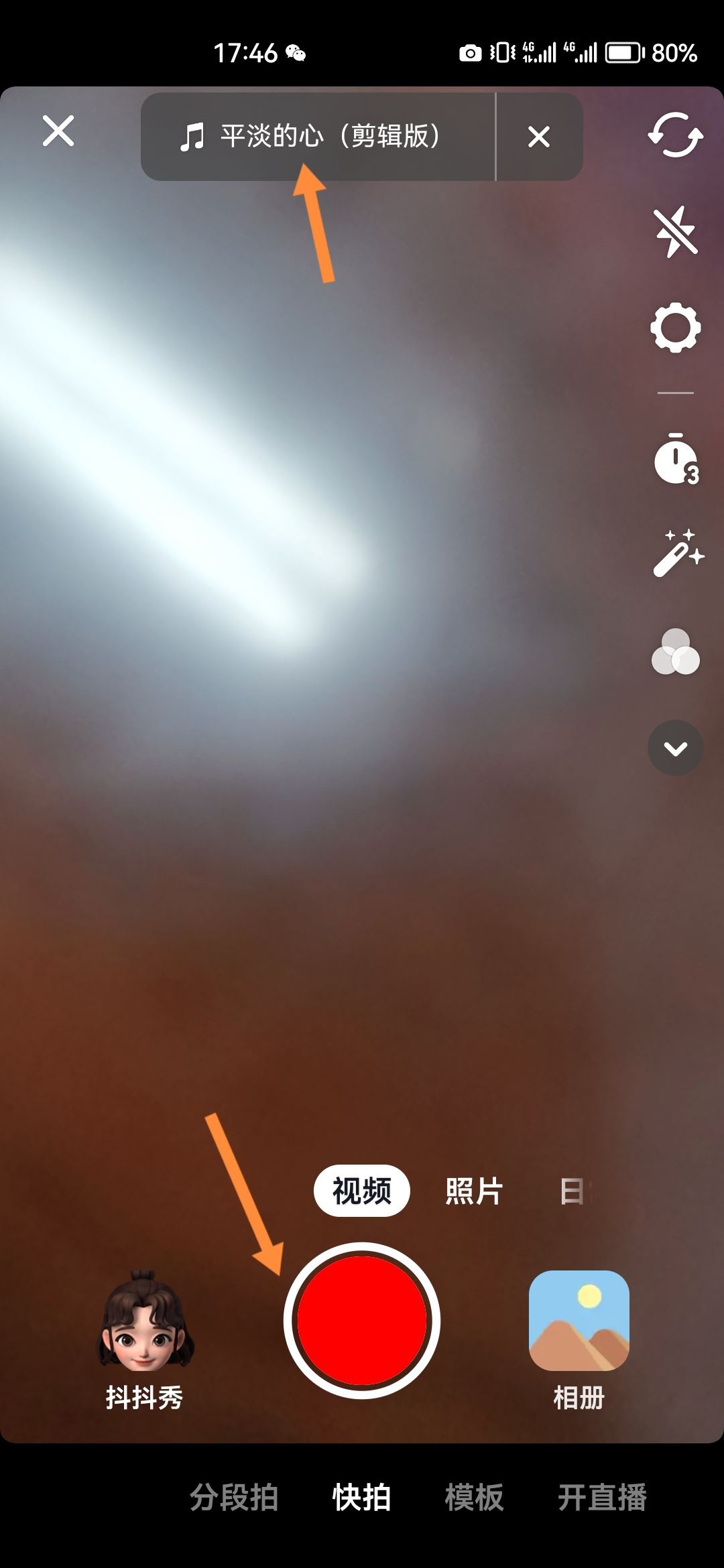Close the camera screen
The height and width of the screenshot is (1568, 724).
point(58,131)
